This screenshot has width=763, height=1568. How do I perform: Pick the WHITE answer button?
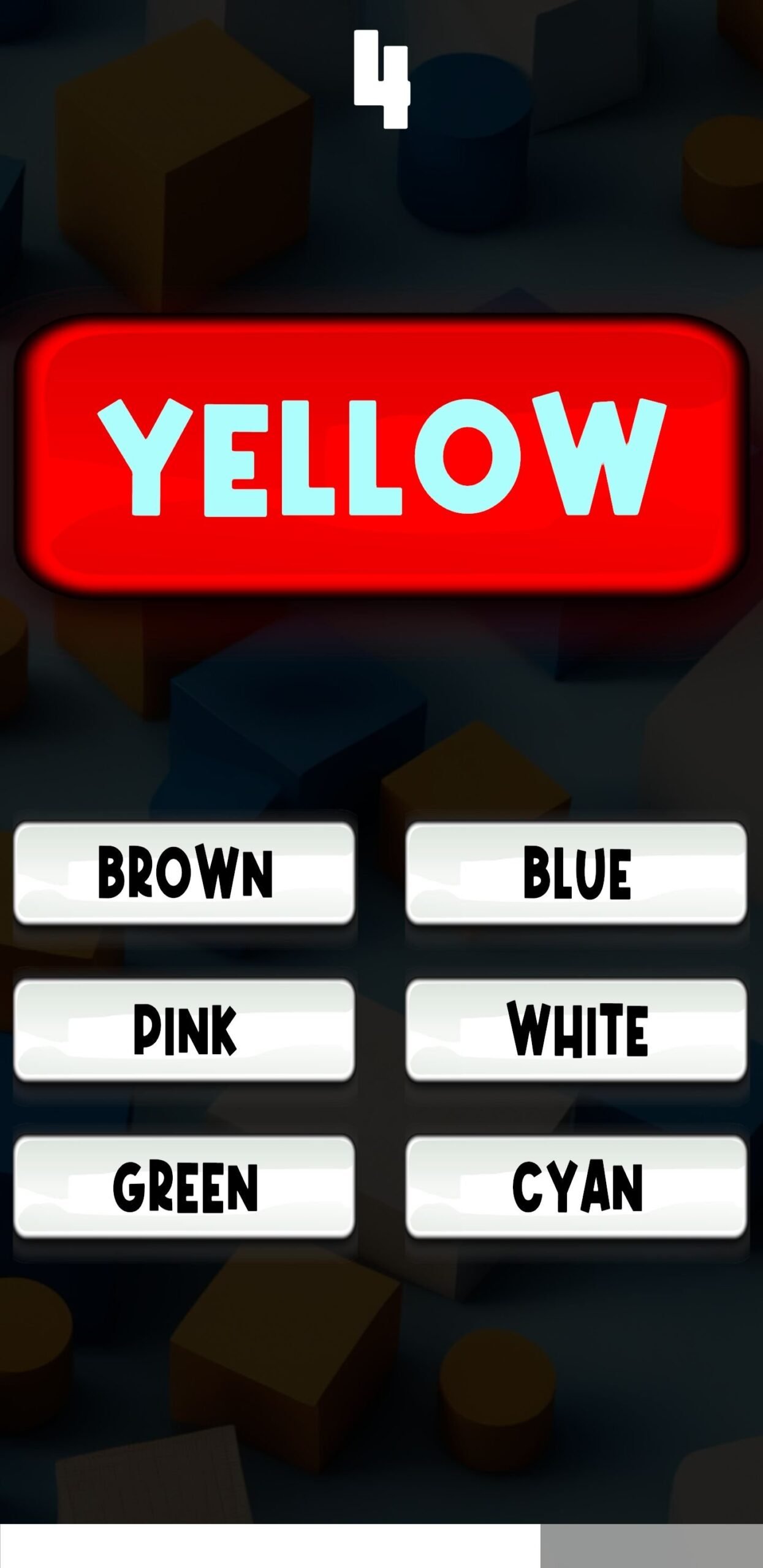tap(576, 1030)
